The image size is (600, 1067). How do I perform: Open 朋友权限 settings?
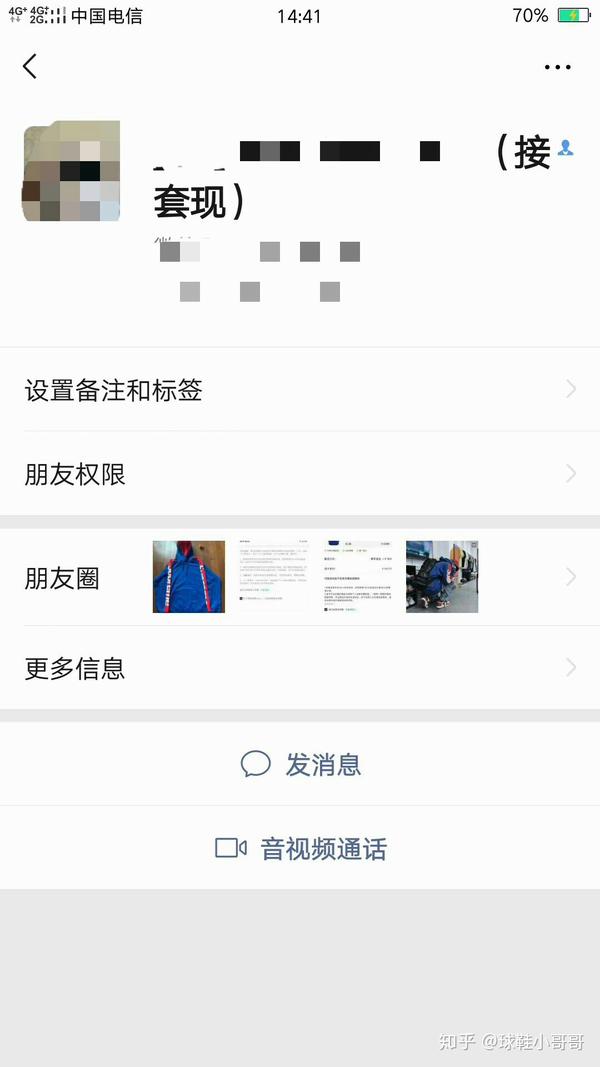pyautogui.click(x=300, y=474)
